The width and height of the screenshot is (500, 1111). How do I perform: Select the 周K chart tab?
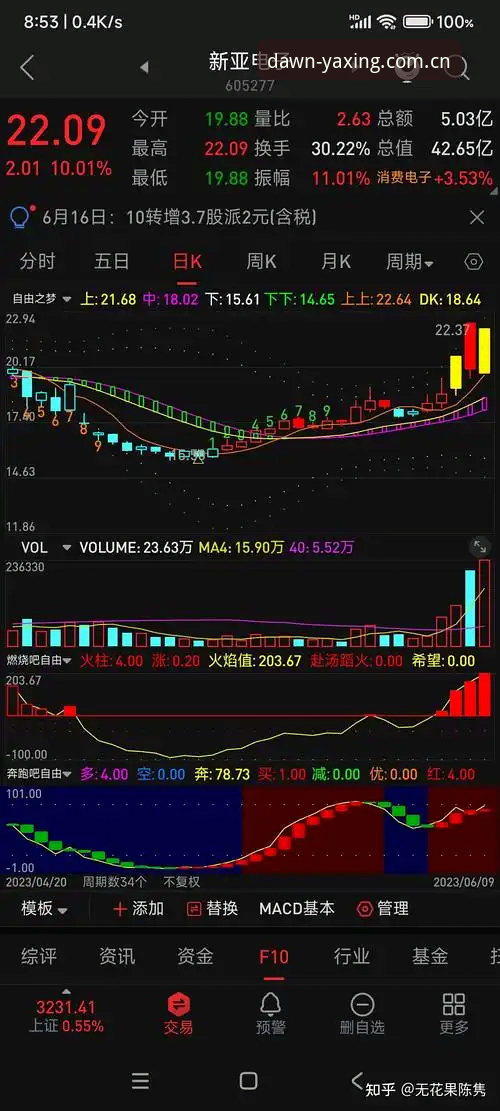pos(261,262)
